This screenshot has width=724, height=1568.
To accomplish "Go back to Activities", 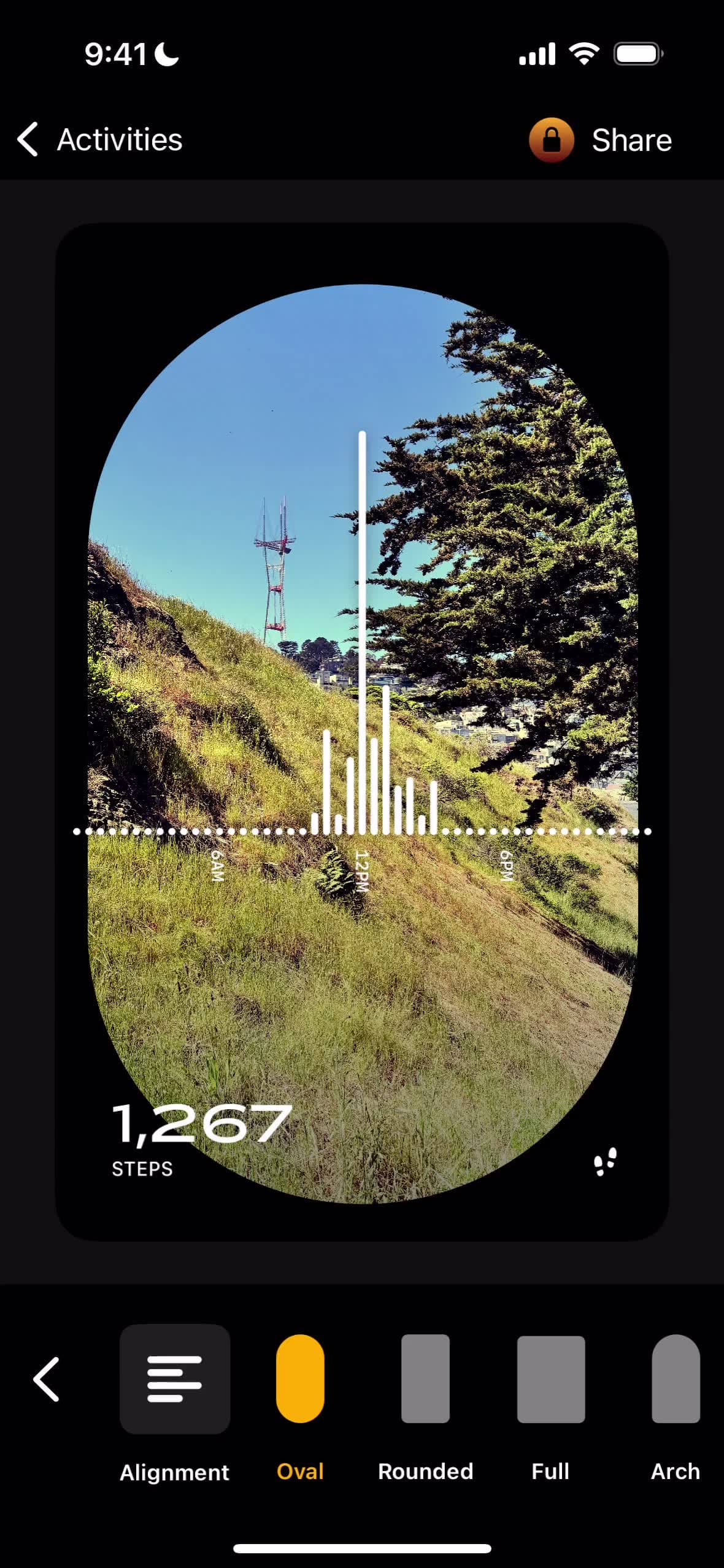I will point(100,140).
